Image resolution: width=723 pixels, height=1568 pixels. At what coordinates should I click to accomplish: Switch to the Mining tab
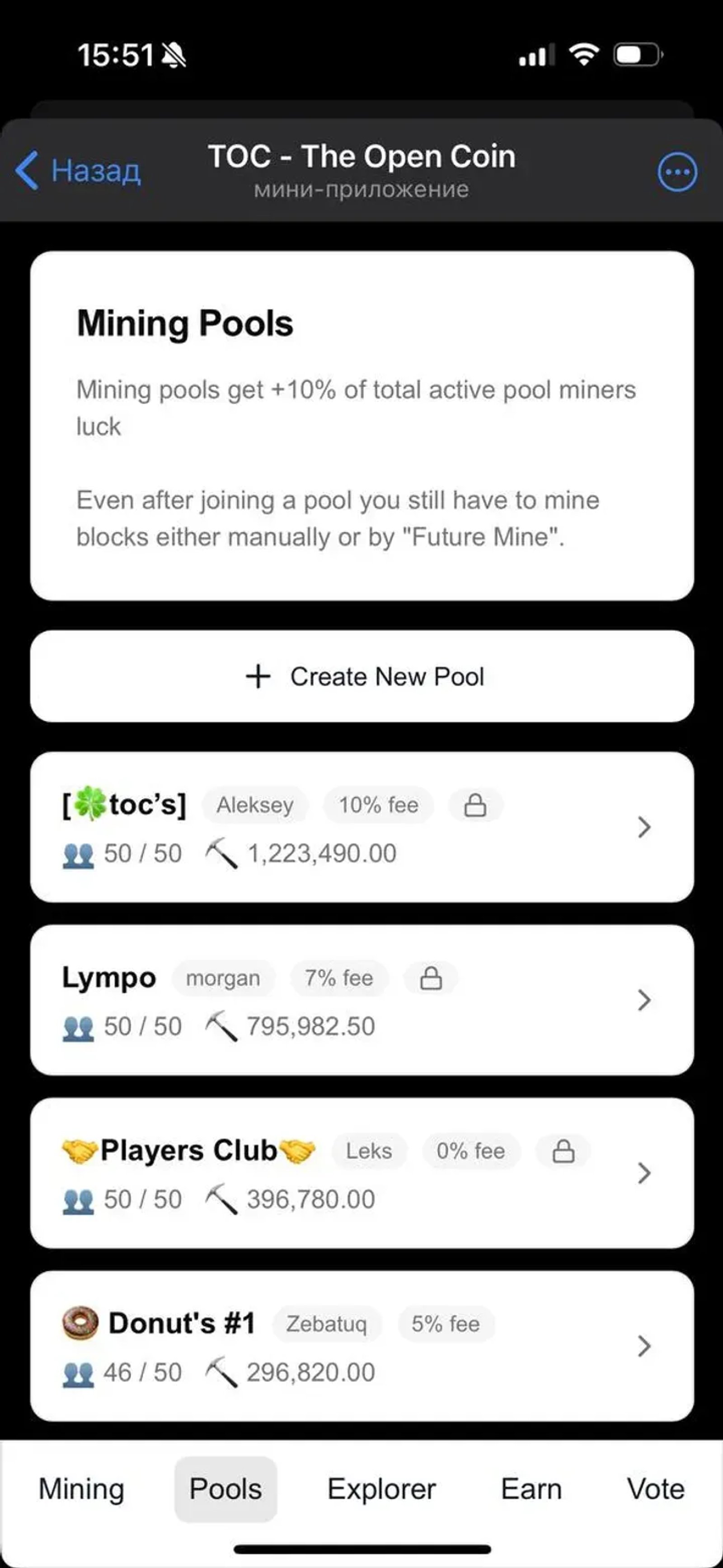coord(81,1488)
